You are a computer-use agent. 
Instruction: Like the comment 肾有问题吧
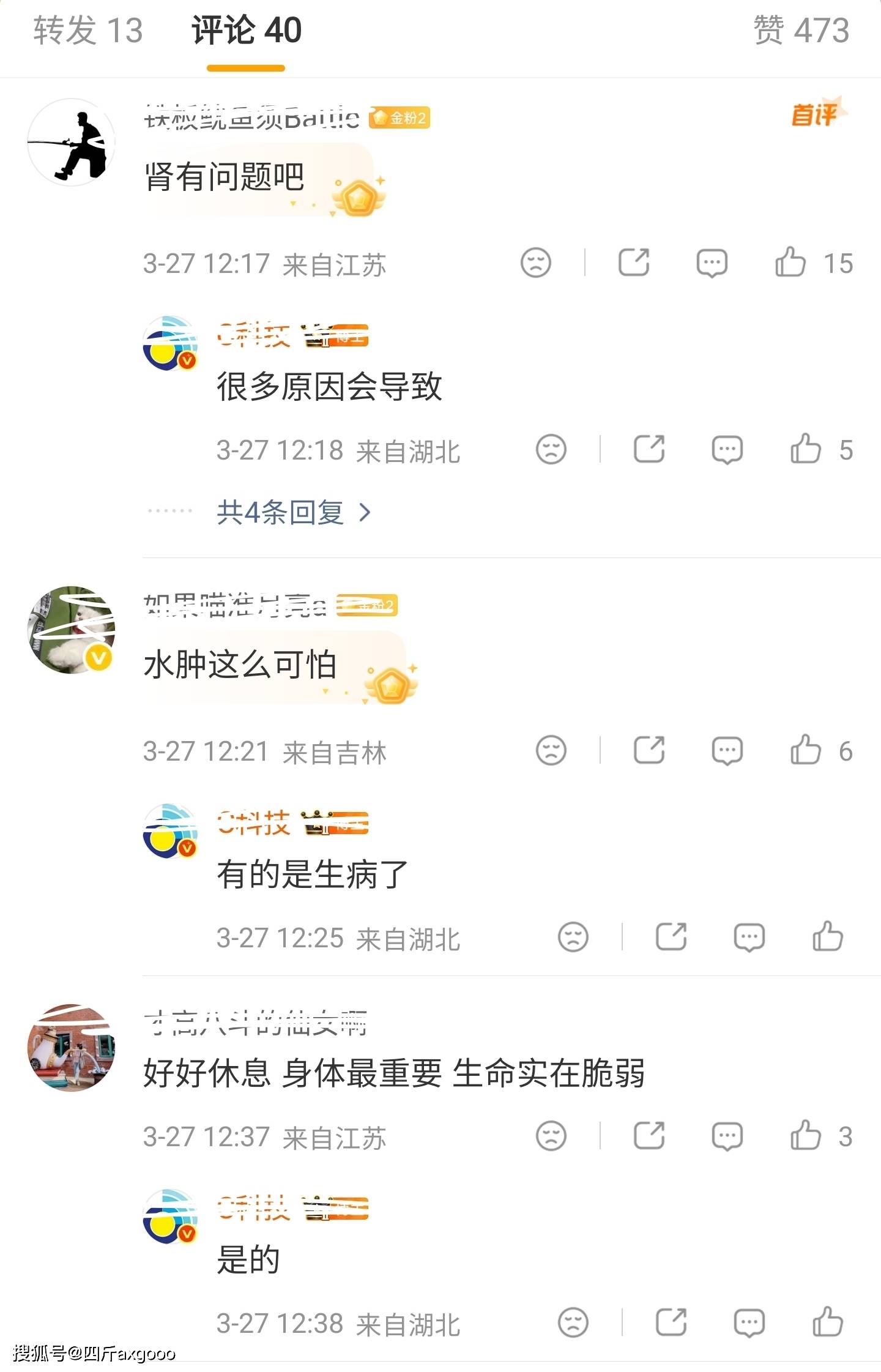pos(790,263)
